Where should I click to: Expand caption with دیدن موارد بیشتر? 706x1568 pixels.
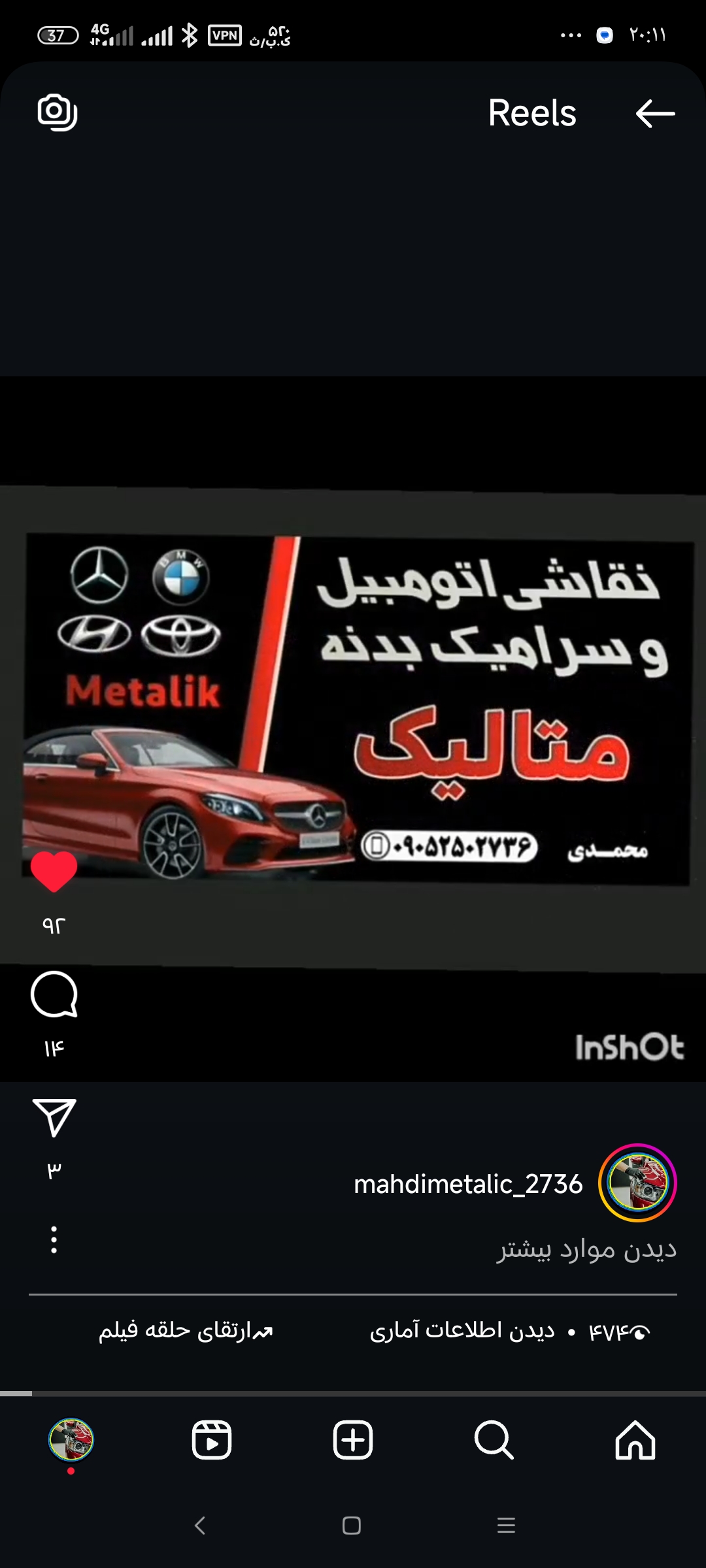tap(586, 1249)
